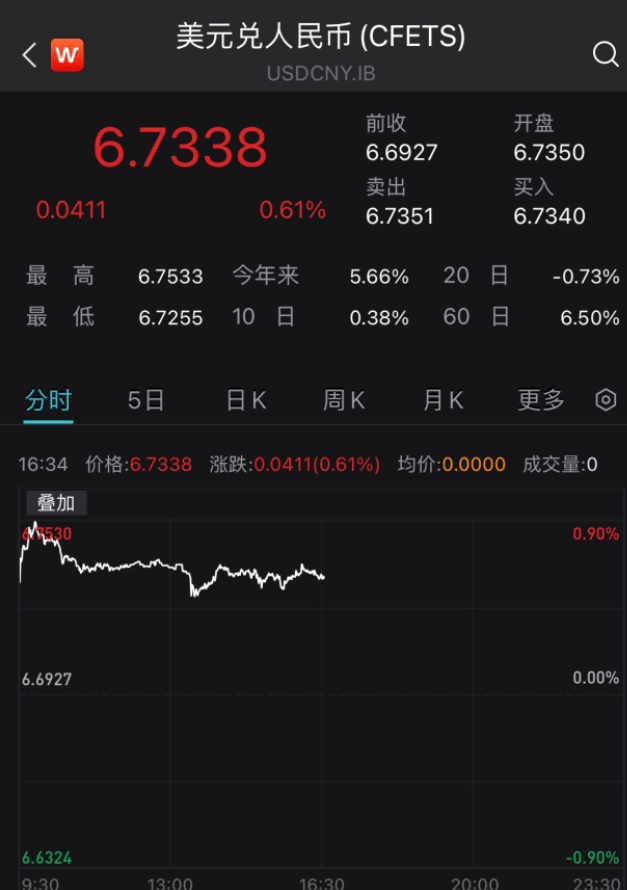The image size is (627, 890).
Task: Select the 日K chart tab
Action: [x=246, y=401]
